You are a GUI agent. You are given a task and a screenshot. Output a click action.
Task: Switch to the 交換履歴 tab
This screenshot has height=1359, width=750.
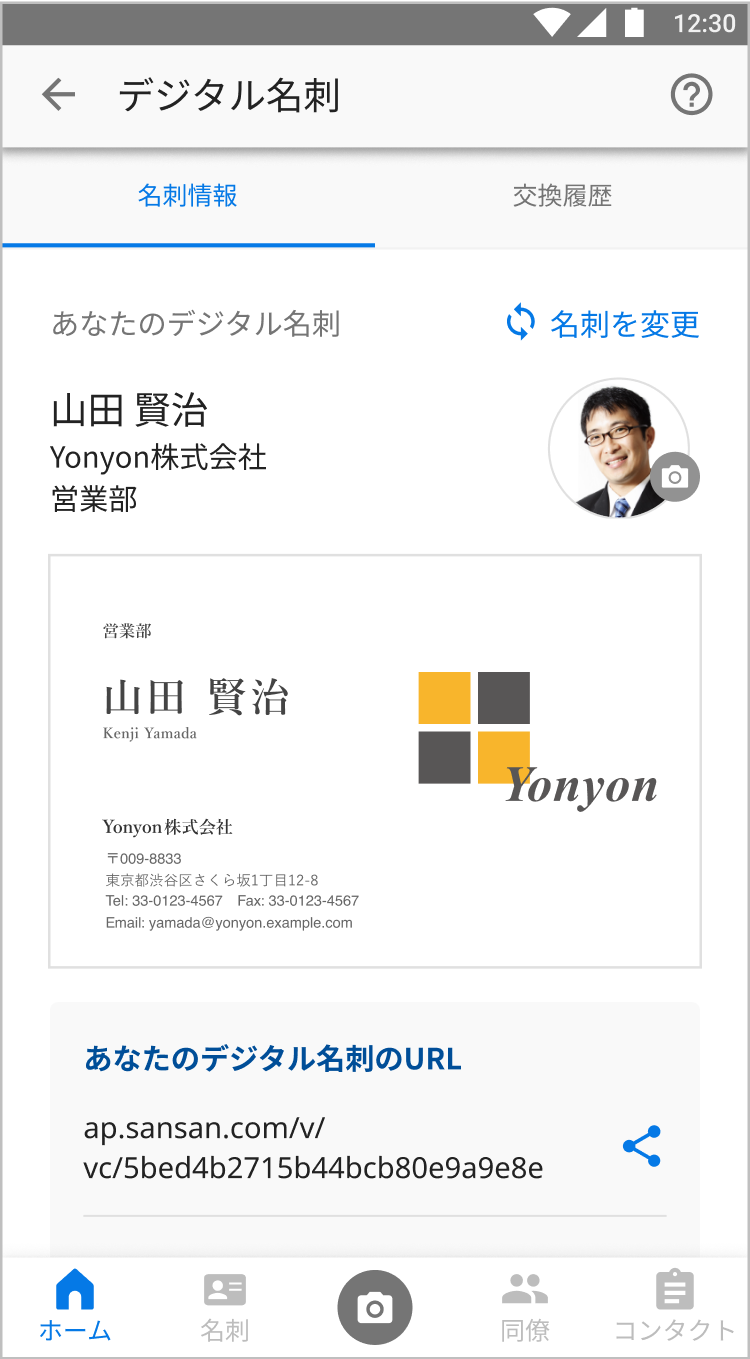[x=562, y=196]
